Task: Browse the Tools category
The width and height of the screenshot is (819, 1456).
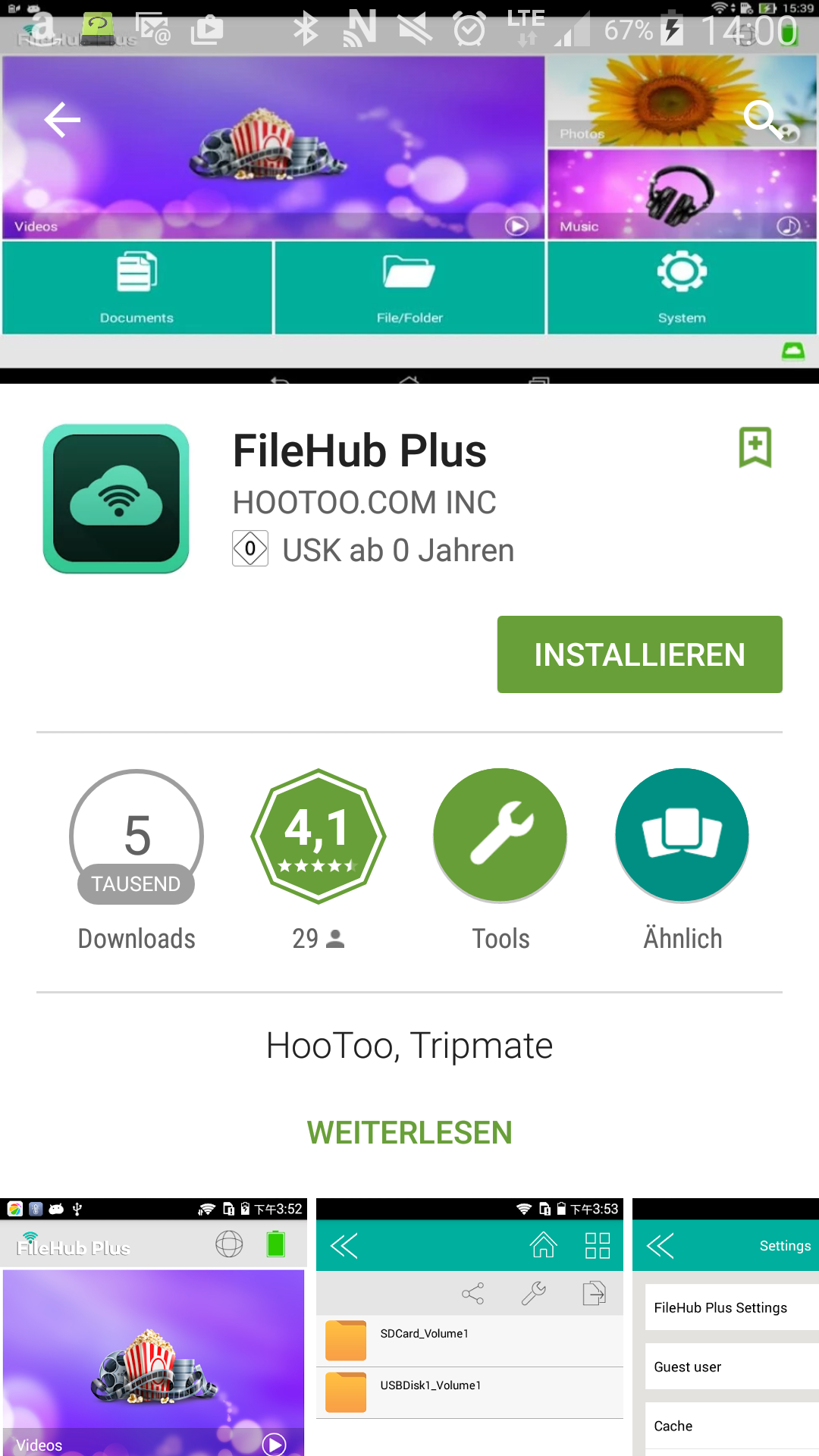Action: 500,836
